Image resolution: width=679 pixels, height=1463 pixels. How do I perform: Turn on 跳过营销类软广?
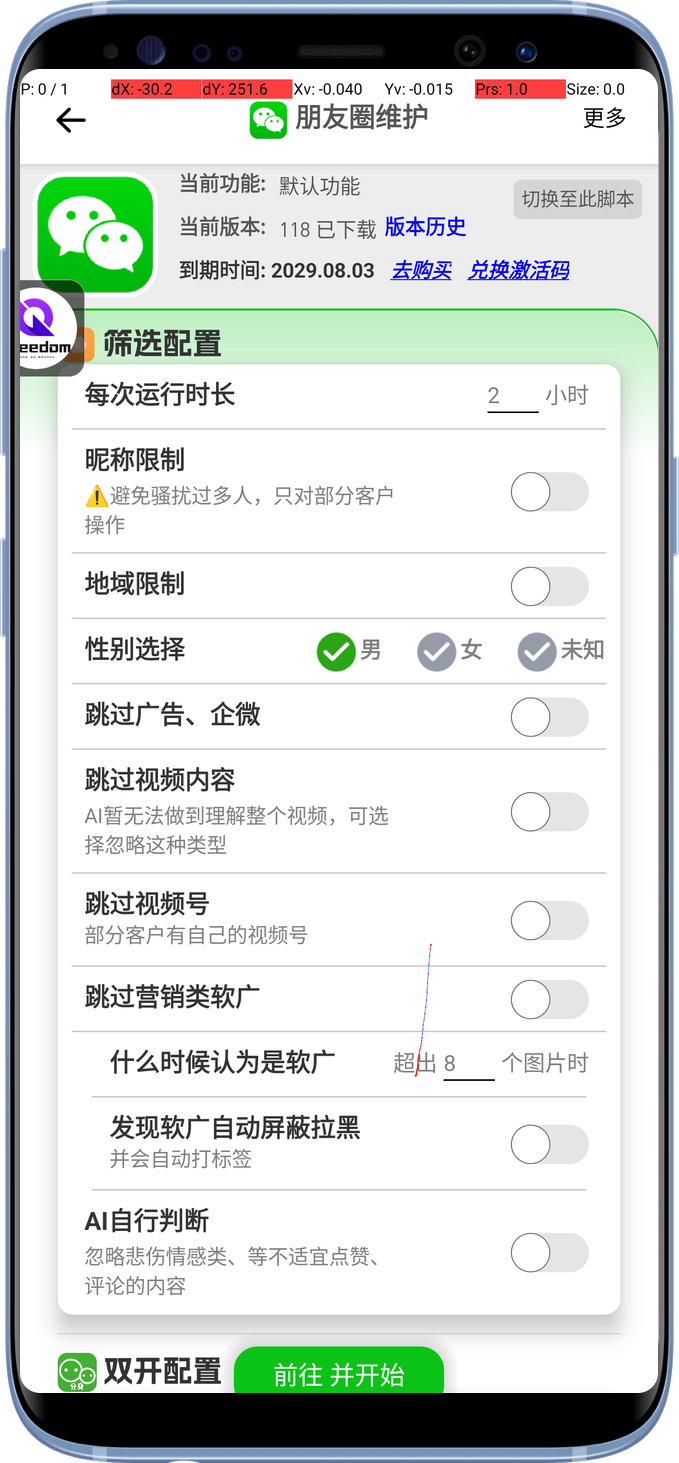coord(549,999)
